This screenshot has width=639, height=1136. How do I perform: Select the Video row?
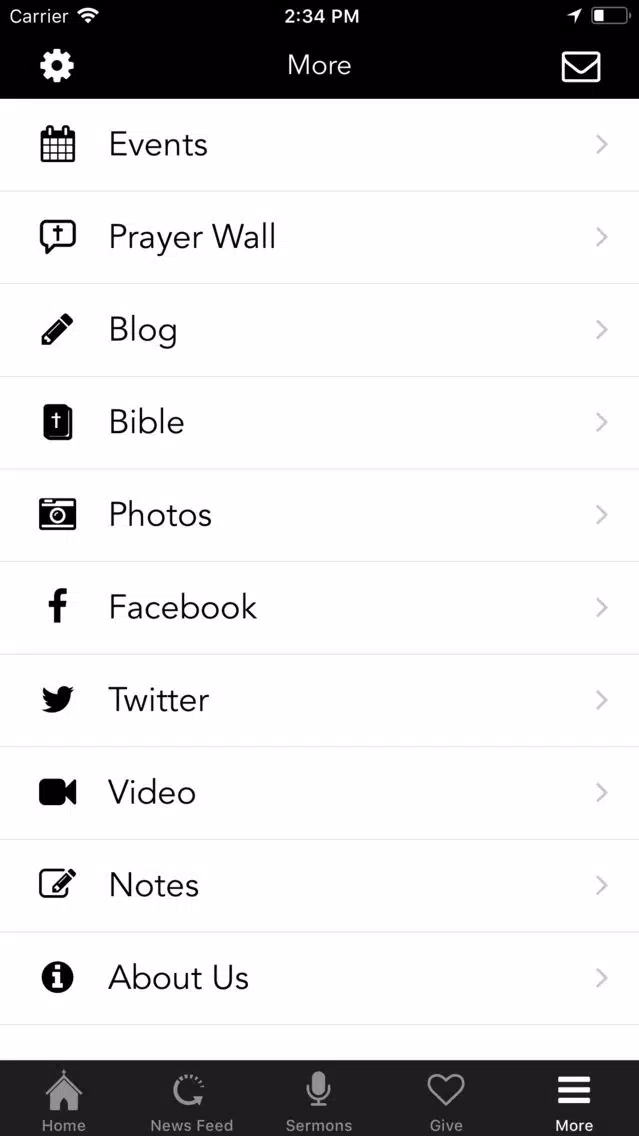pyautogui.click(x=320, y=793)
